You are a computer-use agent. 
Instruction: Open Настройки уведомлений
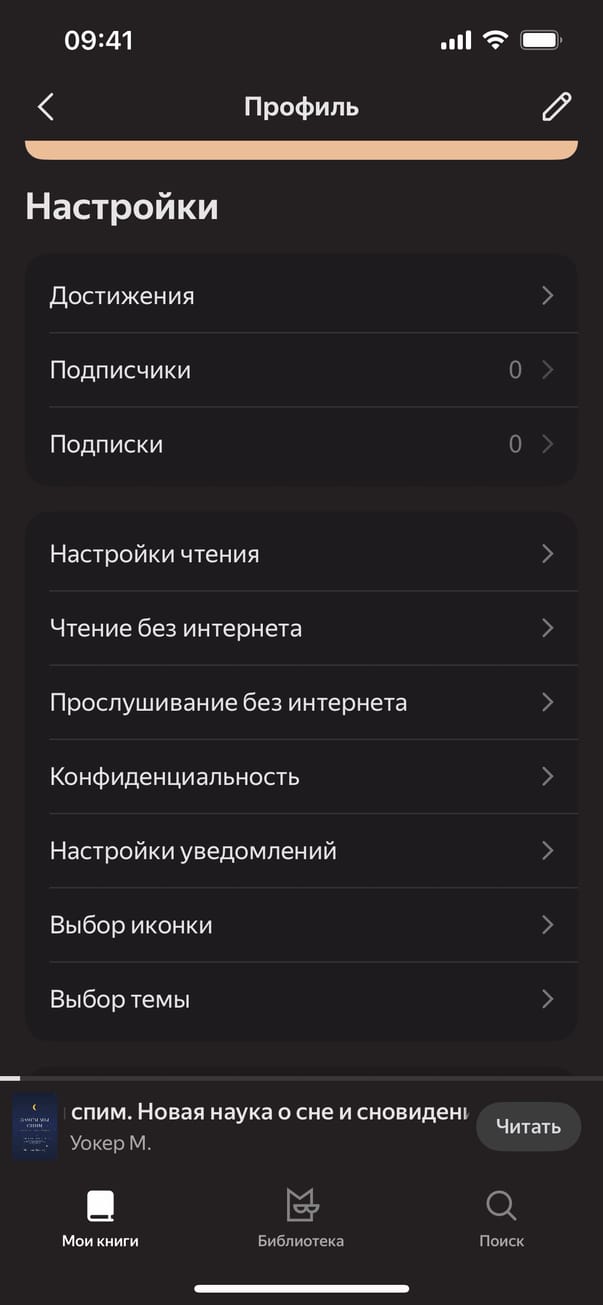pos(300,851)
